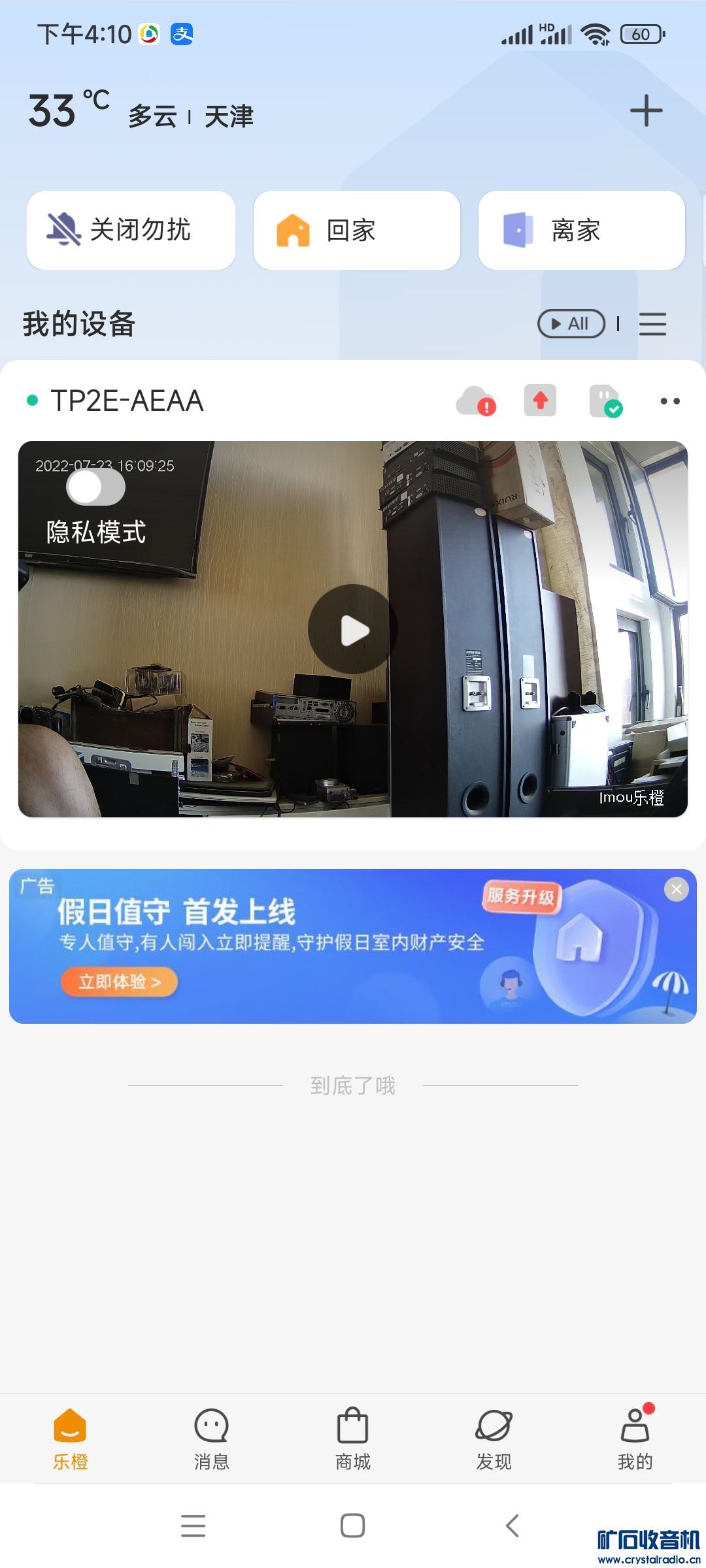Tap the 关闭勿扰 shortcut
706x1568 pixels.
[131, 230]
